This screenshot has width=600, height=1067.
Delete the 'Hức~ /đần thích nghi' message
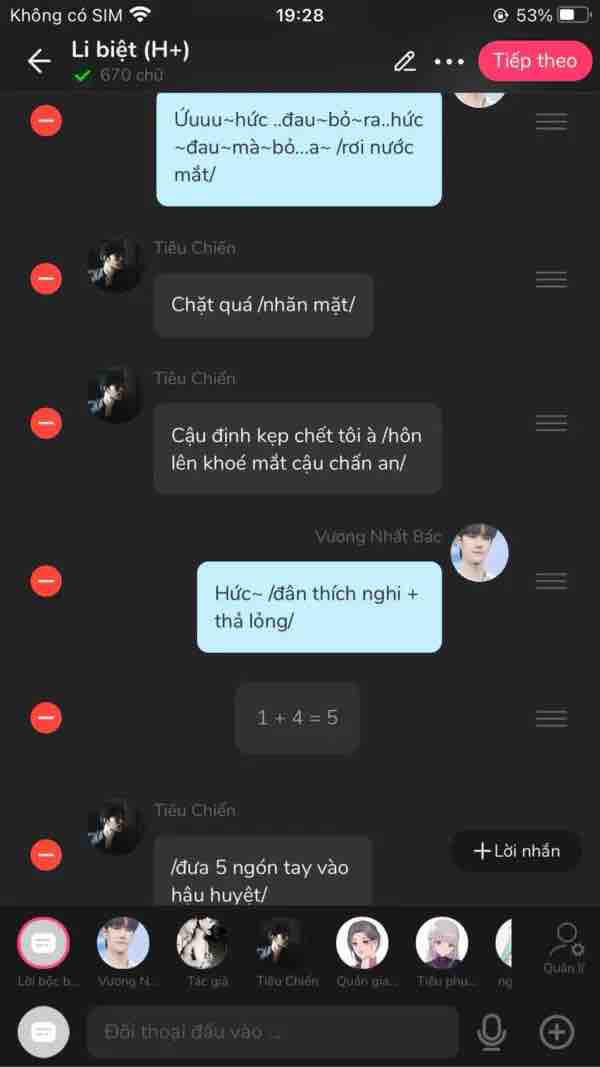tap(46, 580)
